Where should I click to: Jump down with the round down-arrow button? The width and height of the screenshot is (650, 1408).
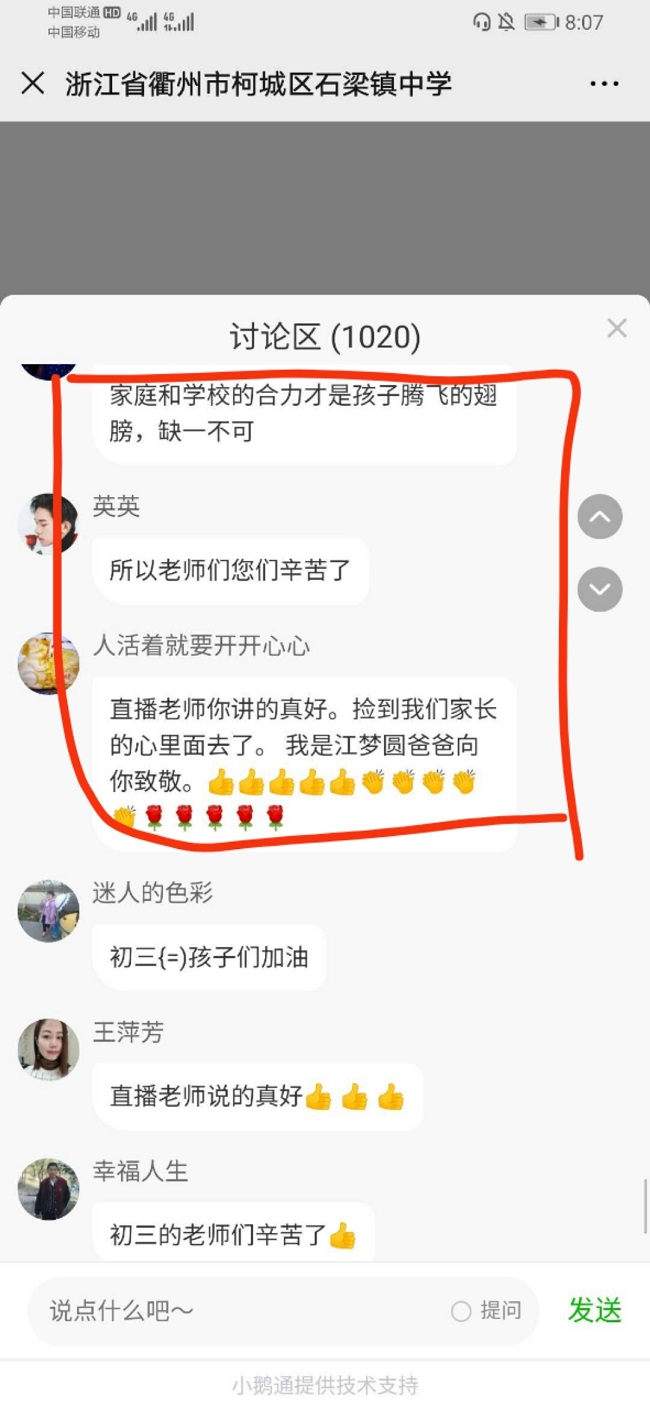coord(600,589)
